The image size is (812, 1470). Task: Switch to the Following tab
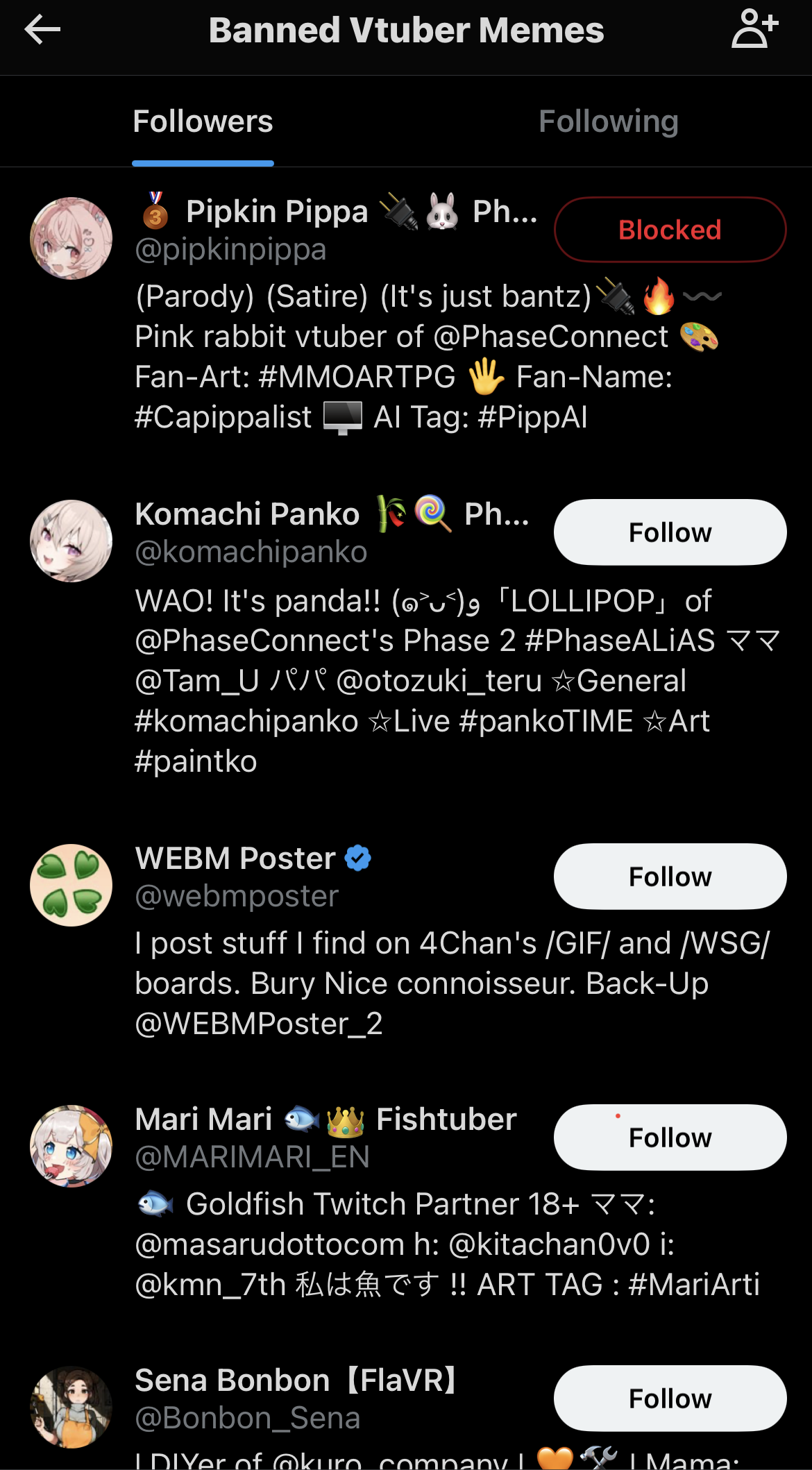click(608, 121)
